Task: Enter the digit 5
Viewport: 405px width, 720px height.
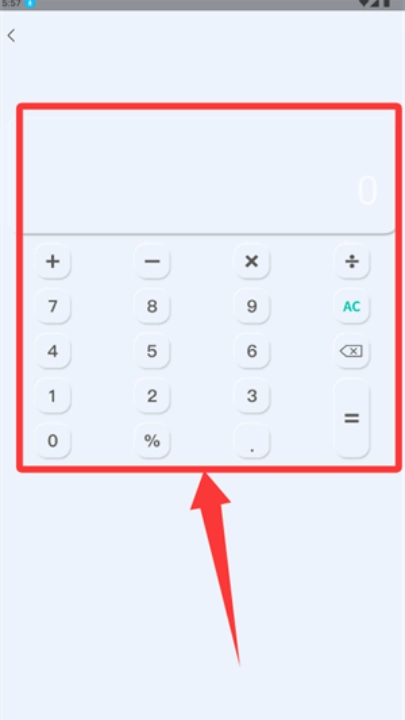Action: [x=152, y=351]
